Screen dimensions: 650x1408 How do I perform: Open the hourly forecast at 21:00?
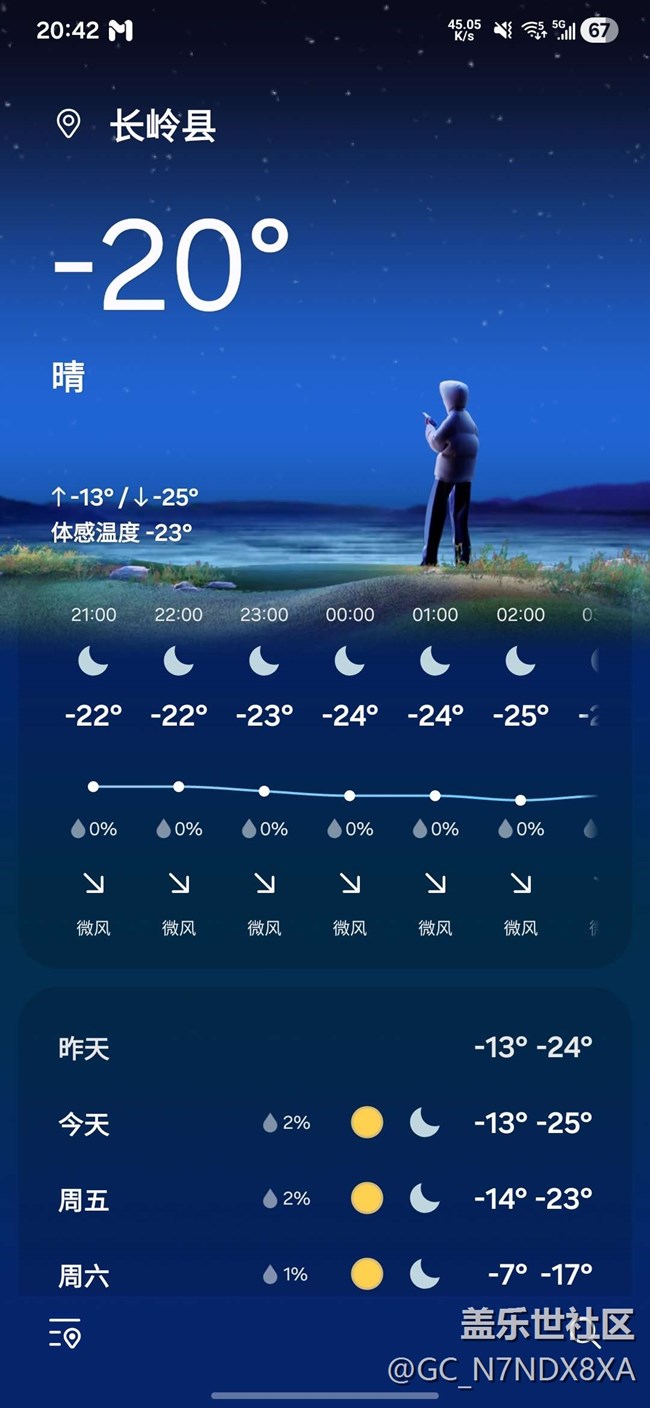click(93, 770)
